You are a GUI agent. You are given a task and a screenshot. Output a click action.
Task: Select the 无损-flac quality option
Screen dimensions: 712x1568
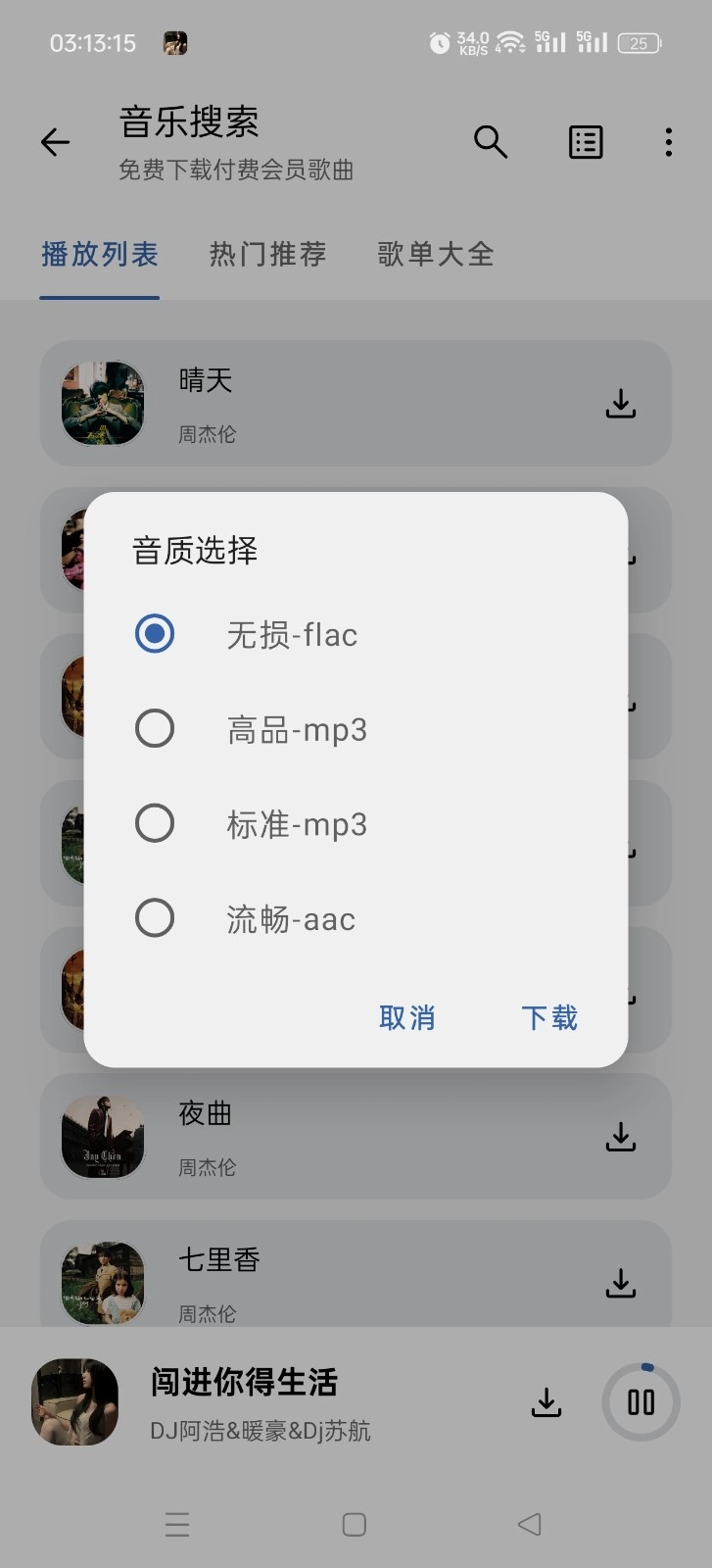click(154, 634)
